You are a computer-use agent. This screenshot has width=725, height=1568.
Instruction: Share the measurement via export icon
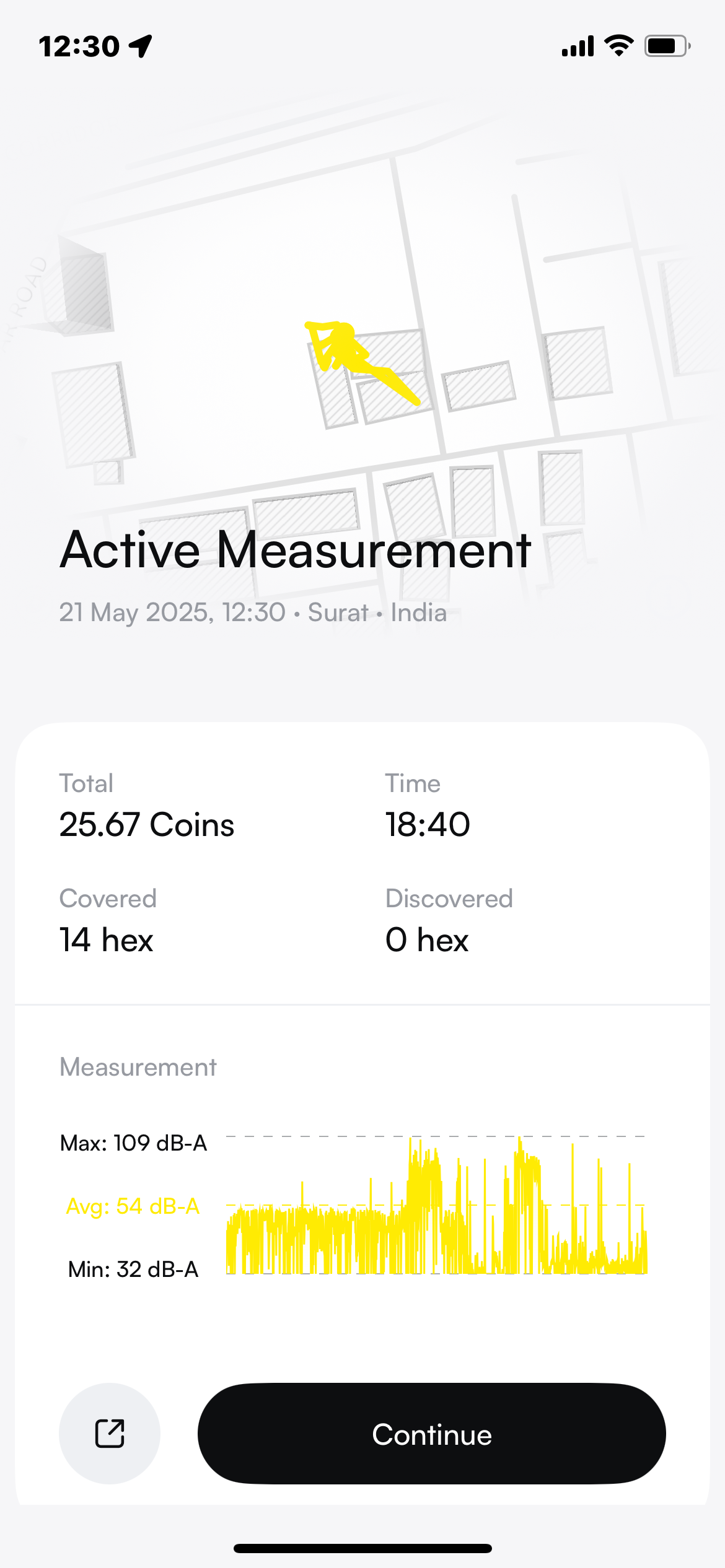click(x=110, y=1434)
